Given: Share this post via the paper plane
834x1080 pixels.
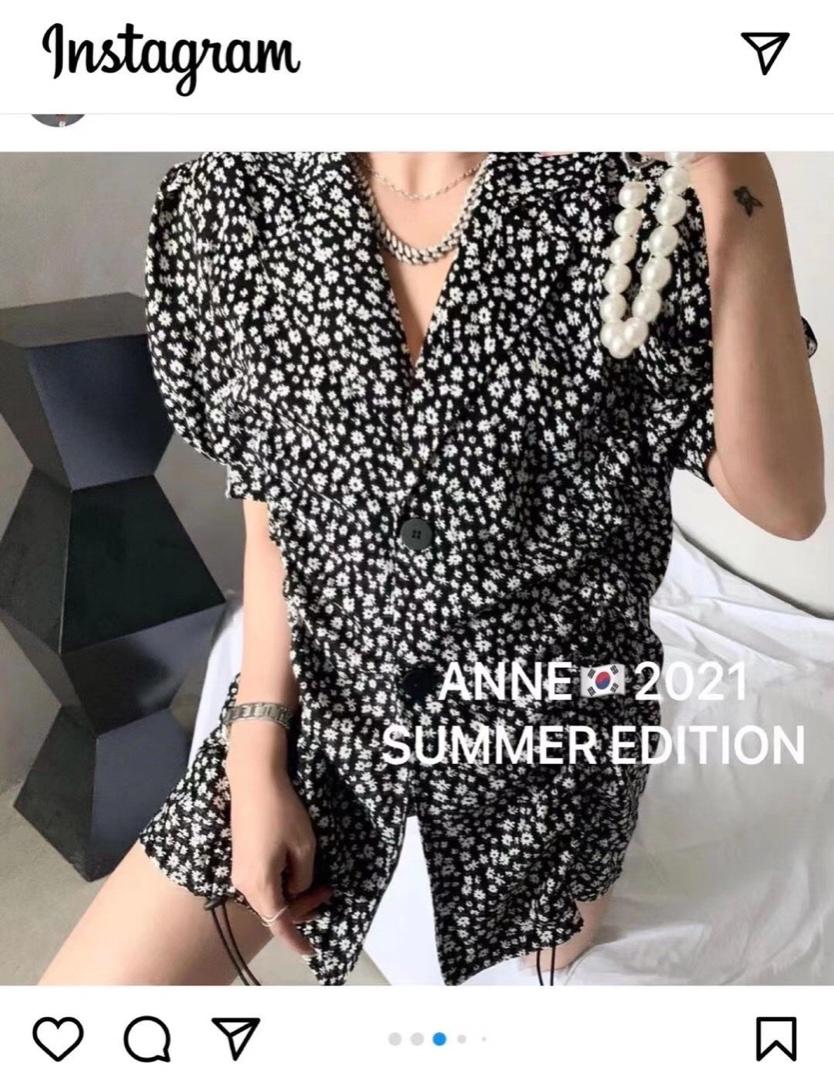Looking at the screenshot, I should (236, 1038).
